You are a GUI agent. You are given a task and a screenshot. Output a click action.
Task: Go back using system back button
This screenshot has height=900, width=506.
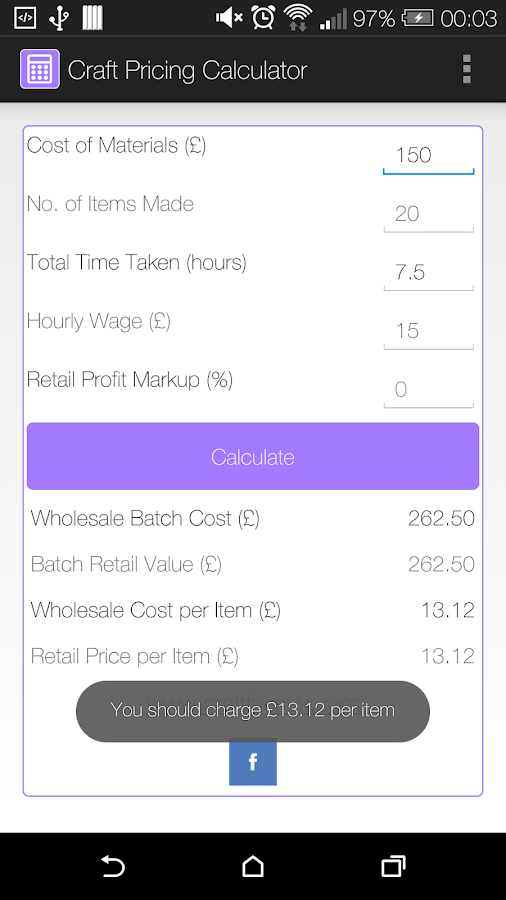point(112,866)
